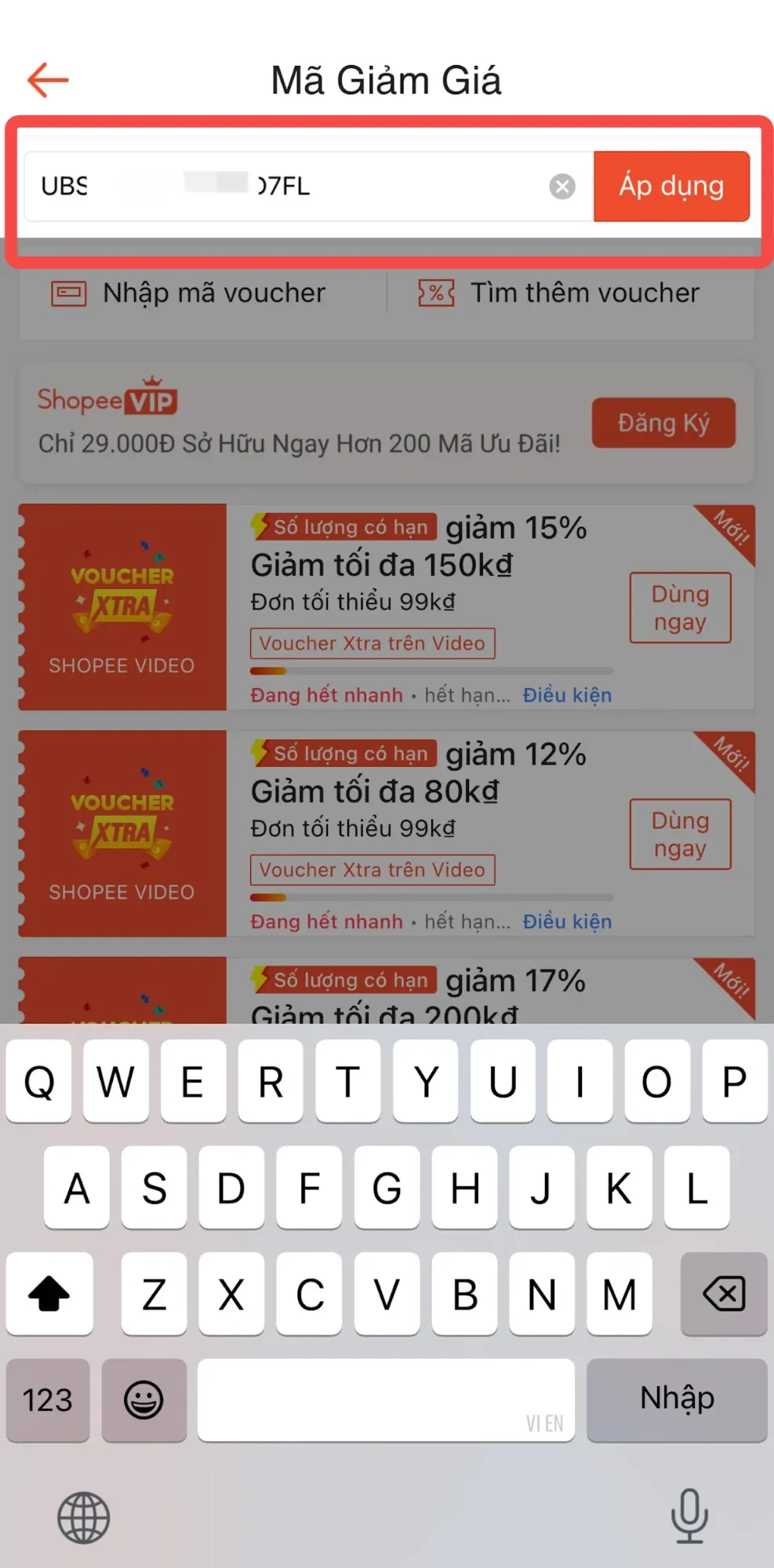Use the giảm 15% voucher now
Image resolution: width=774 pixels, height=1568 pixels.
[680, 608]
